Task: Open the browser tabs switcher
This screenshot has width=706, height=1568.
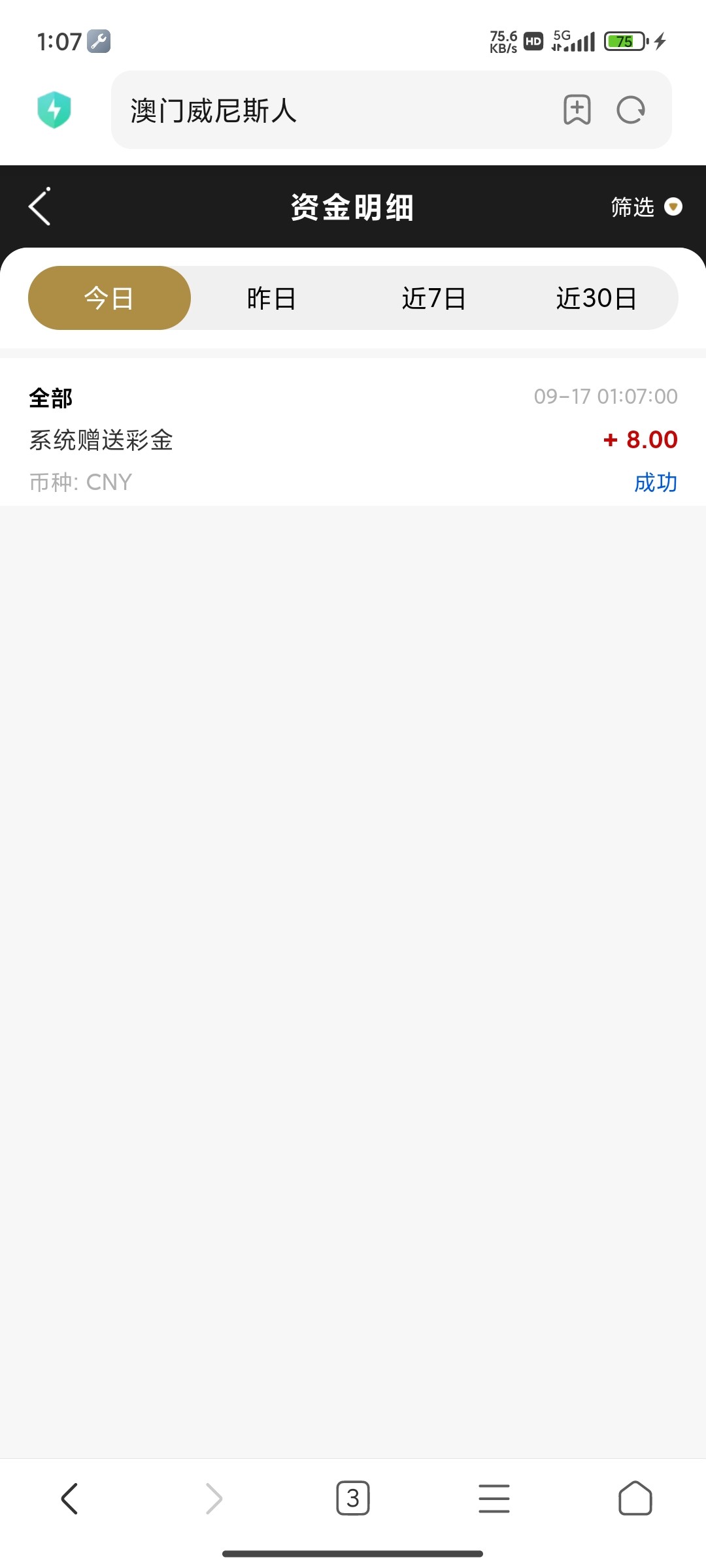Action: click(353, 1498)
